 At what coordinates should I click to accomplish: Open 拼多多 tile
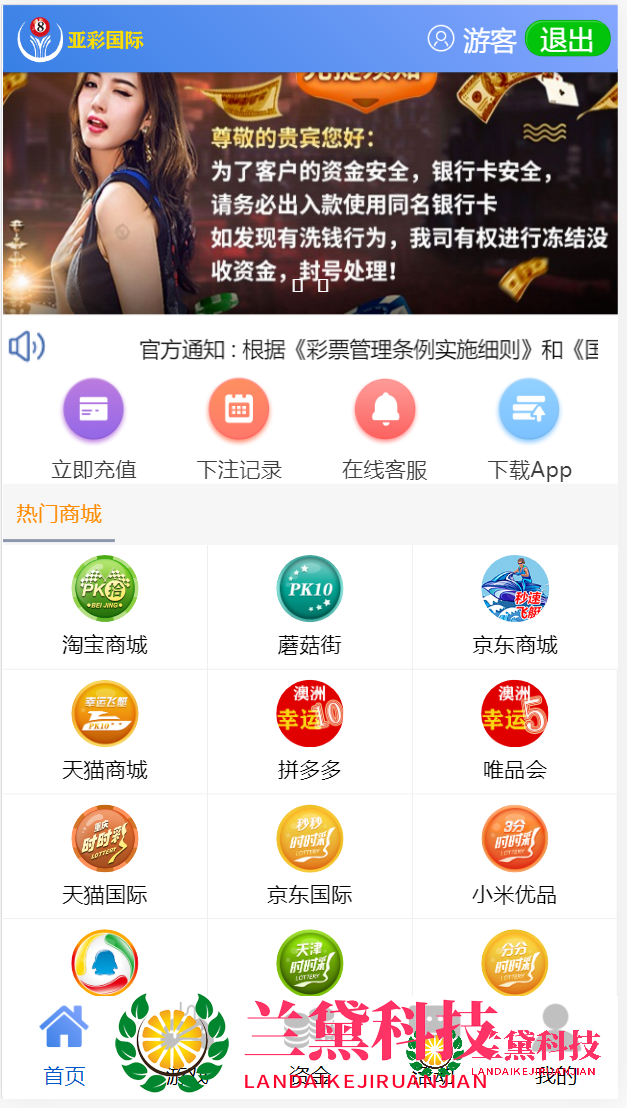[310, 732]
